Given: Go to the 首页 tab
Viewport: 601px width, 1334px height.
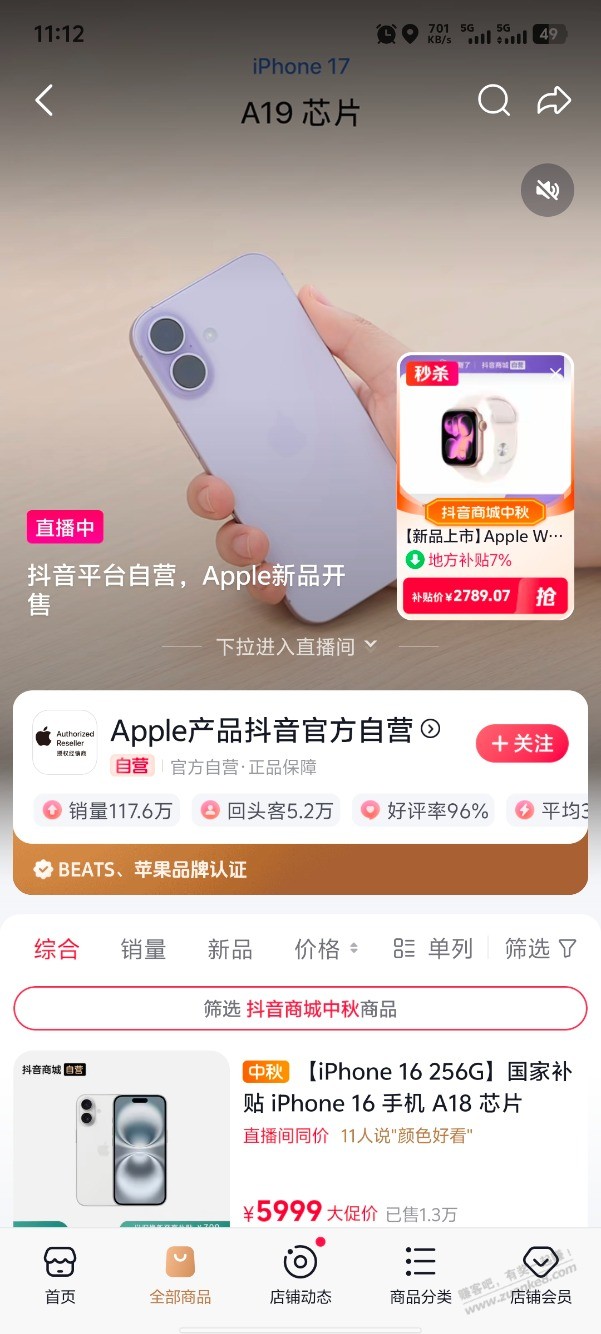Looking at the screenshot, I should tap(60, 1276).
